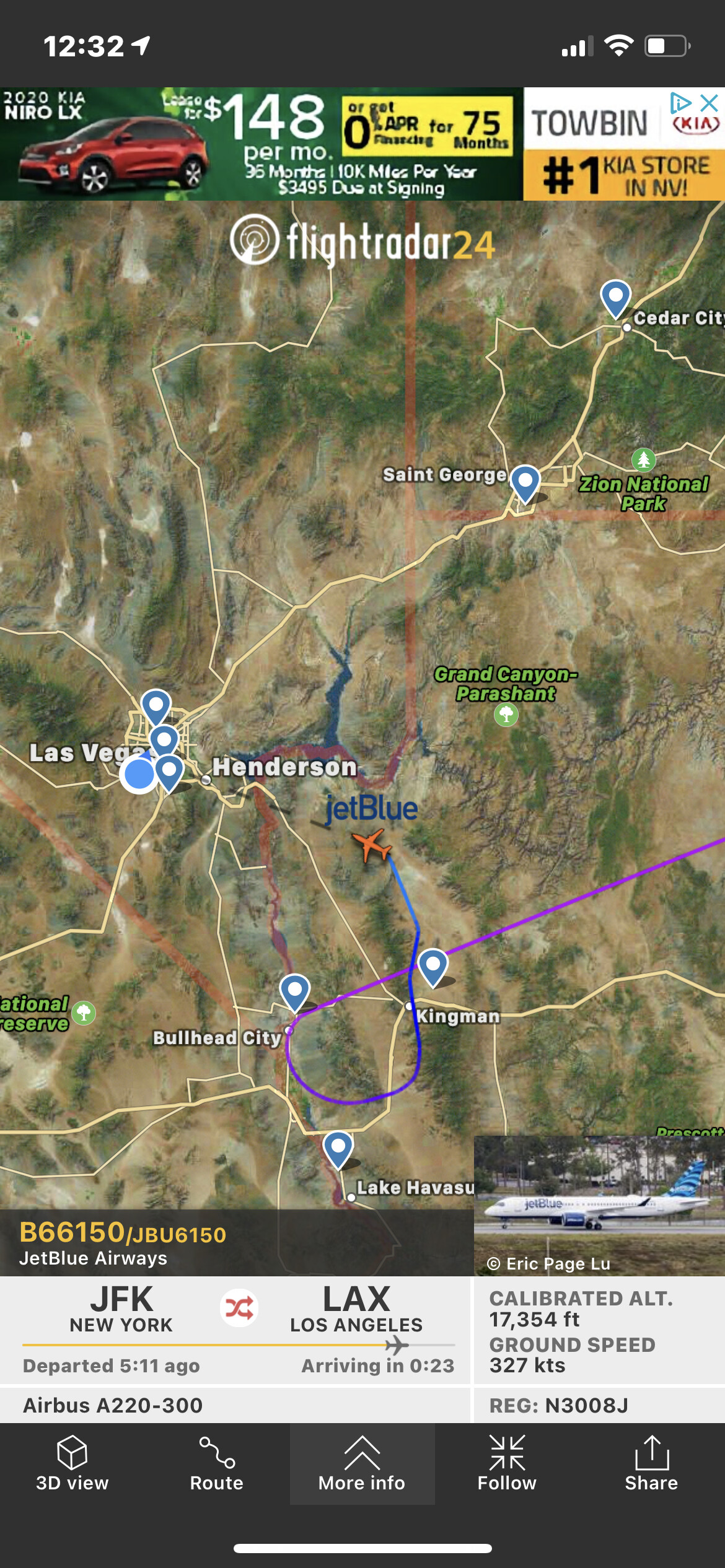Select the airport pin at Kingman

tap(433, 966)
